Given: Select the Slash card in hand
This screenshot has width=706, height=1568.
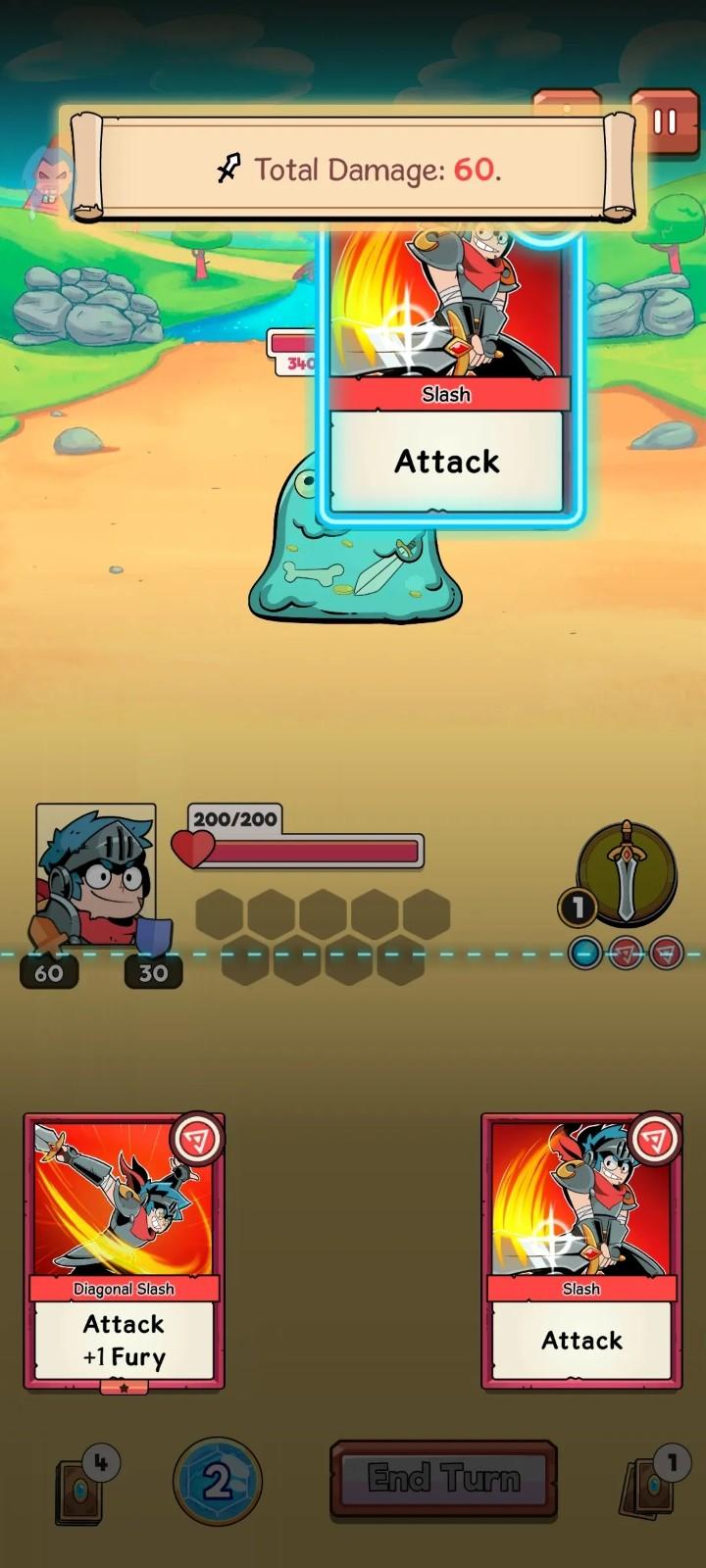Looking at the screenshot, I should [581, 1249].
